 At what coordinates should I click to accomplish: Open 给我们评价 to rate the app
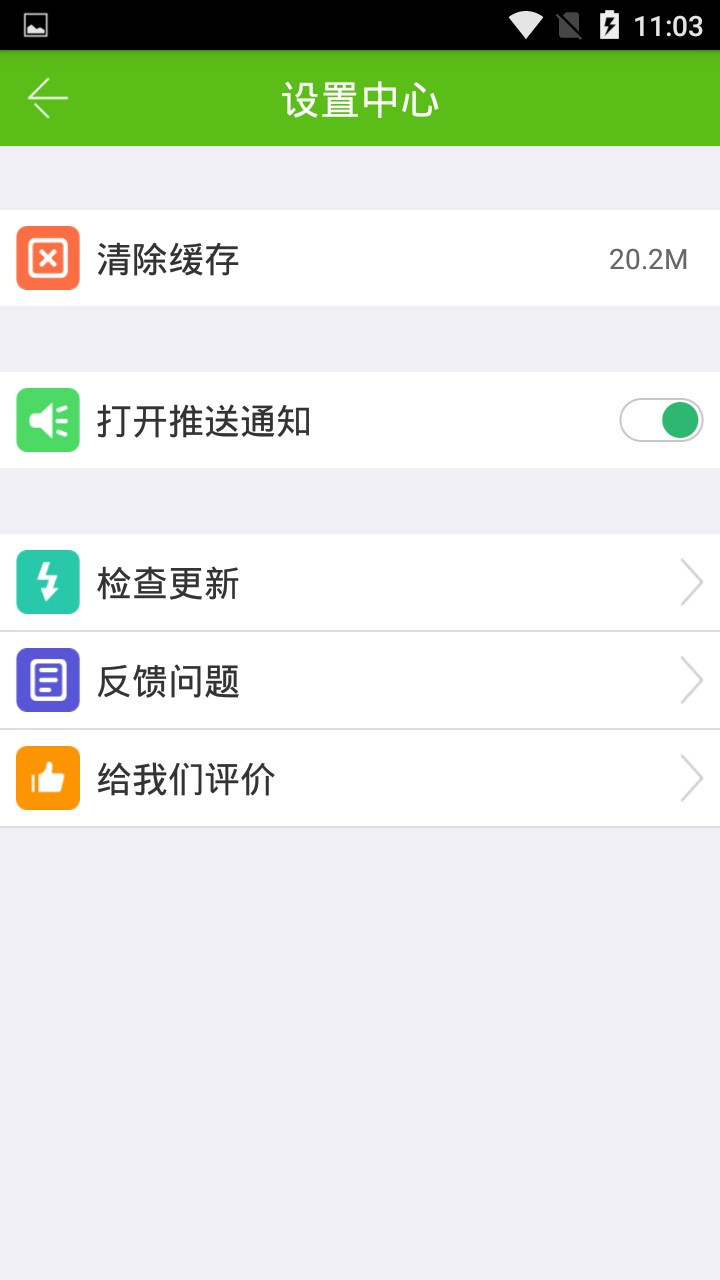coord(360,779)
